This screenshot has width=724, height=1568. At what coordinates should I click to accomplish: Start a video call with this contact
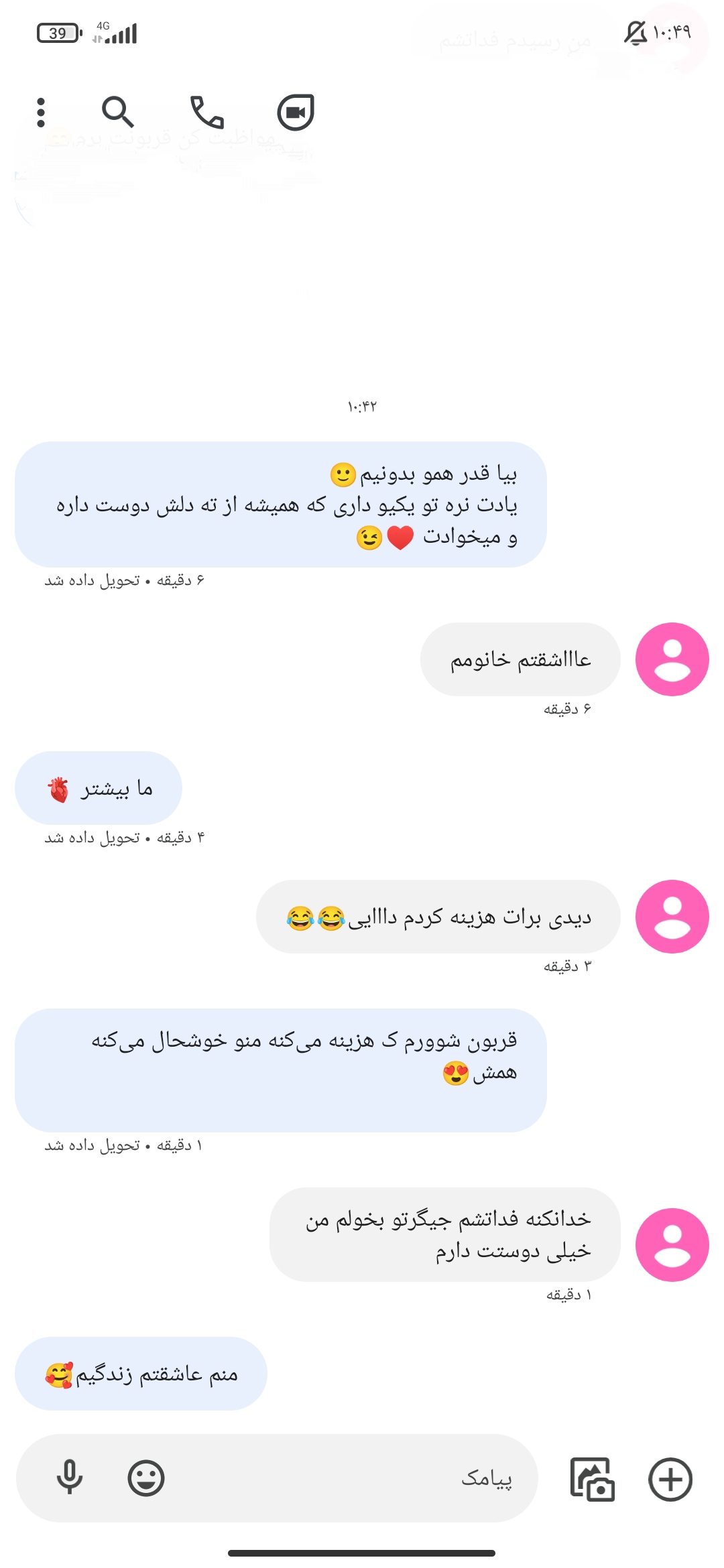pos(296,113)
